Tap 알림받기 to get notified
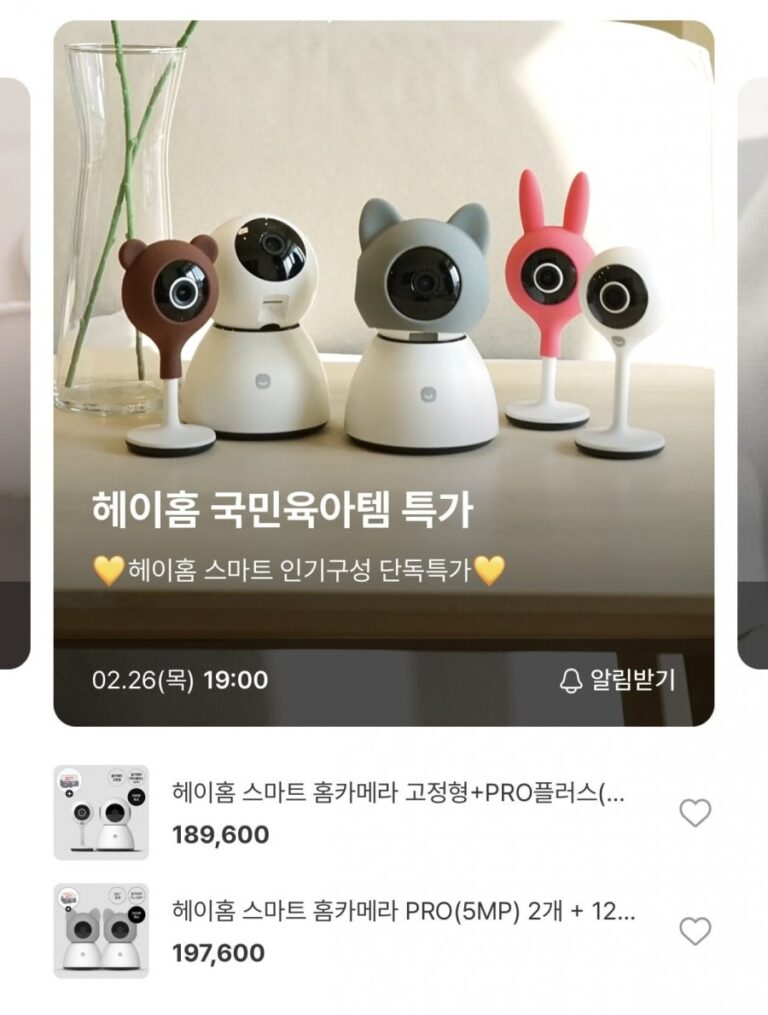 tap(617, 681)
